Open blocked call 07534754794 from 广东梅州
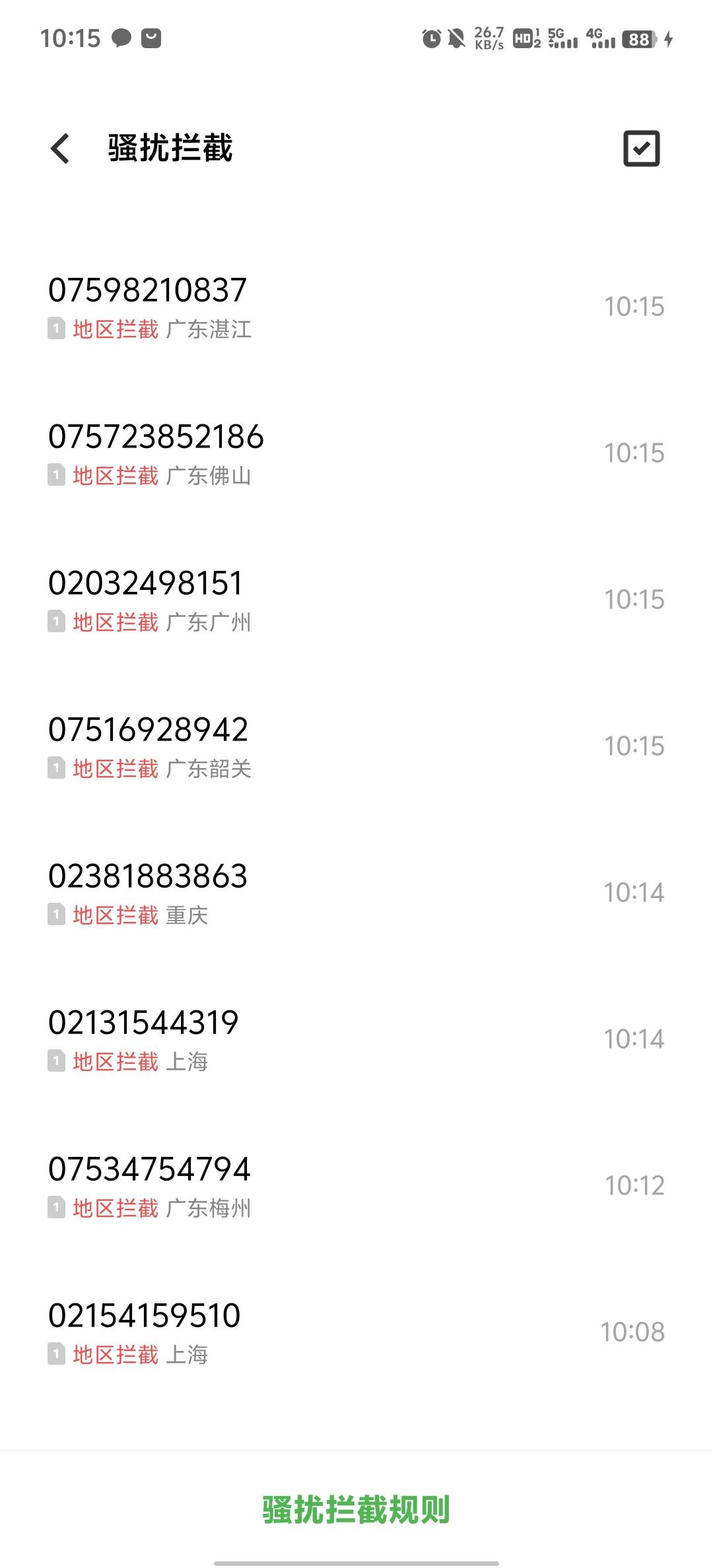 pos(356,1186)
